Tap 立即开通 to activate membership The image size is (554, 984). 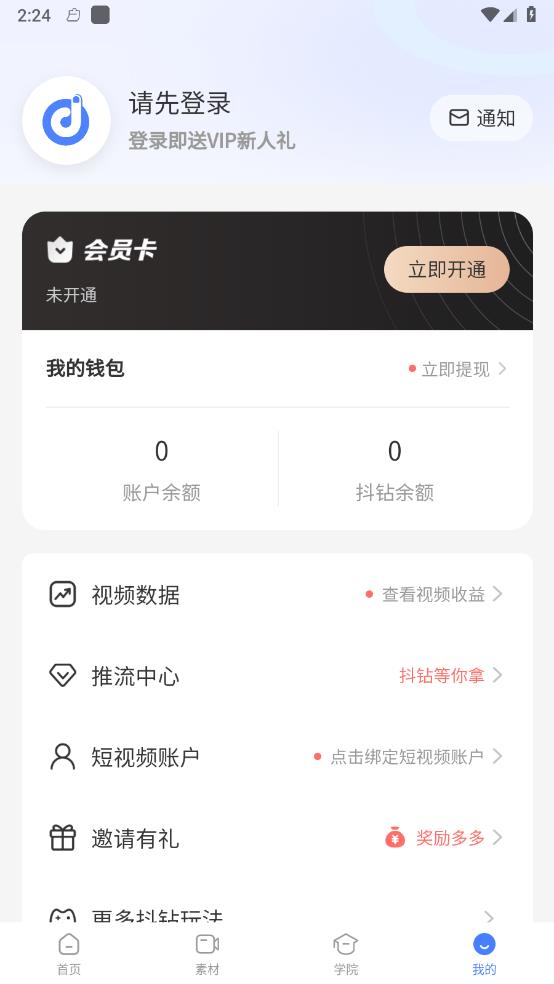point(447,270)
